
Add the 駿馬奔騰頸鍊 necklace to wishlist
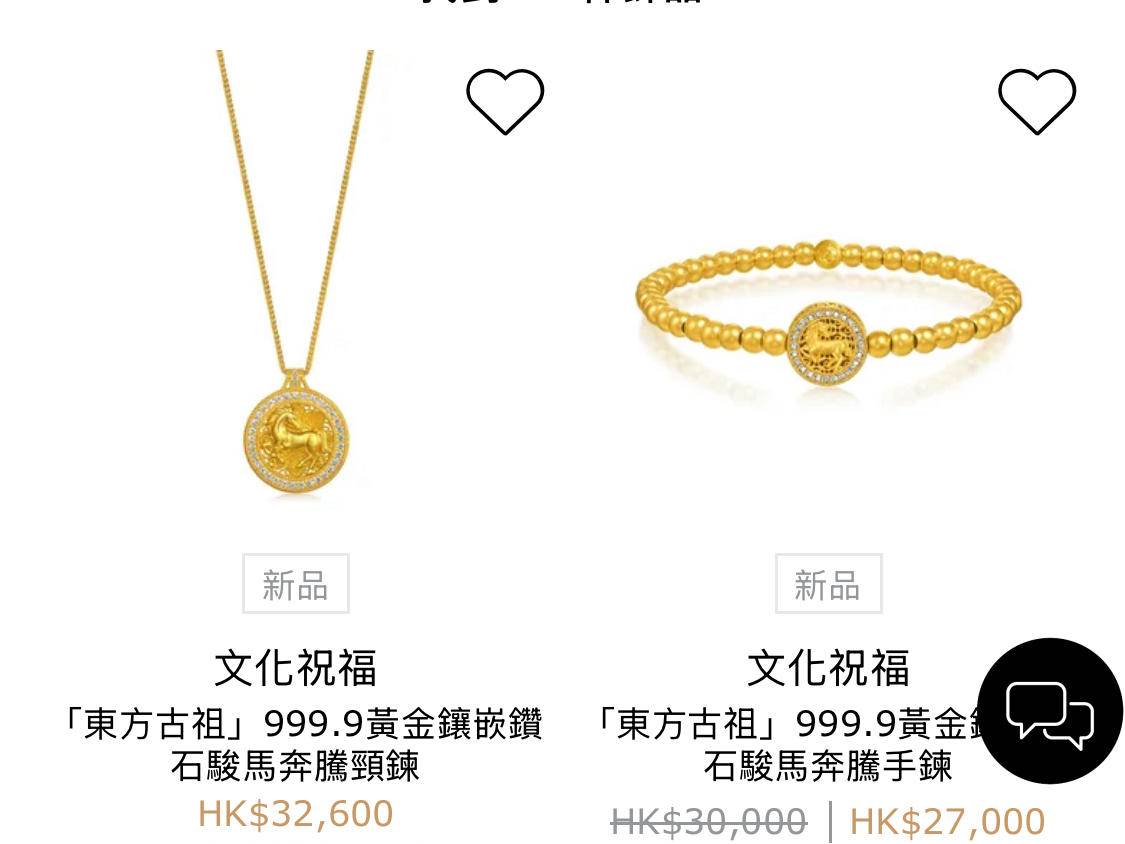[505, 101]
